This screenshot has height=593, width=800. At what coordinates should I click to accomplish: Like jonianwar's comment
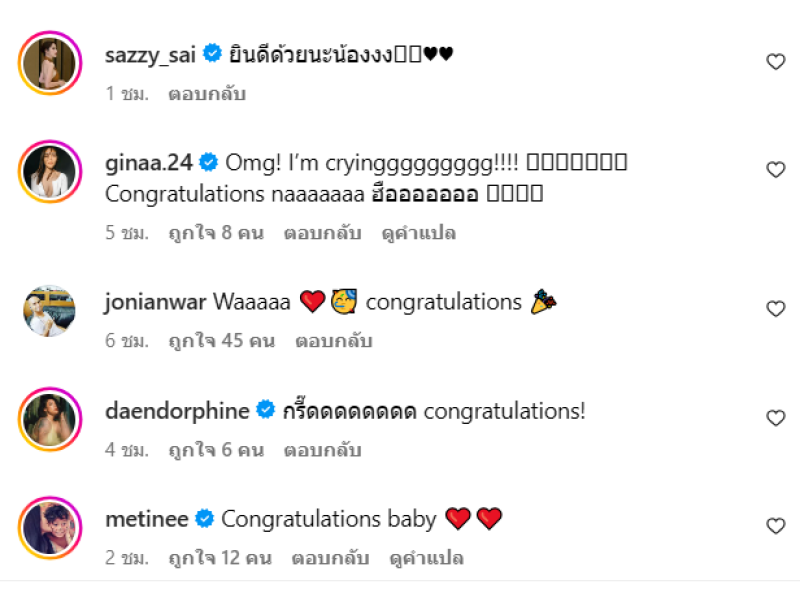[775, 309]
